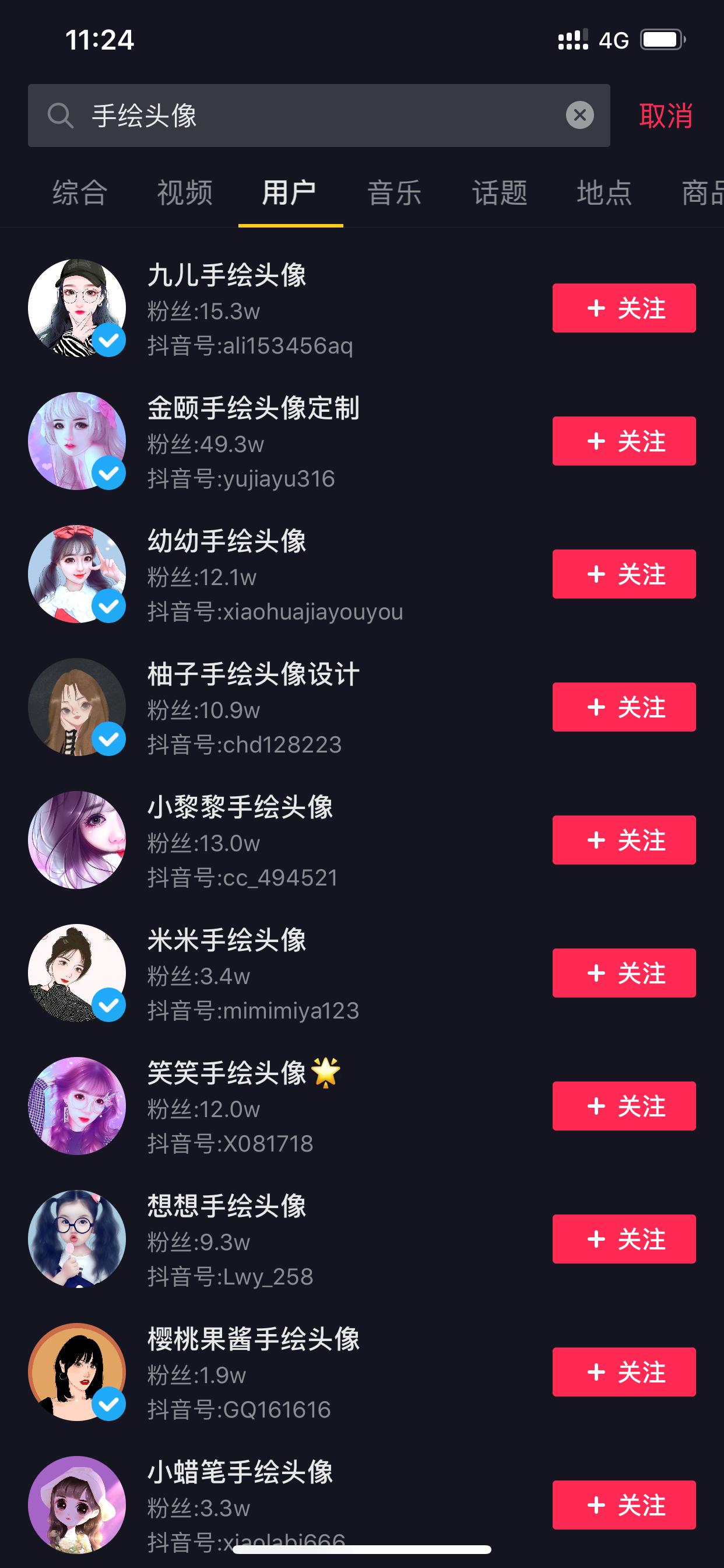This screenshot has height=1568, width=724.
Task: Open the 话题 search results tab
Action: [x=499, y=194]
